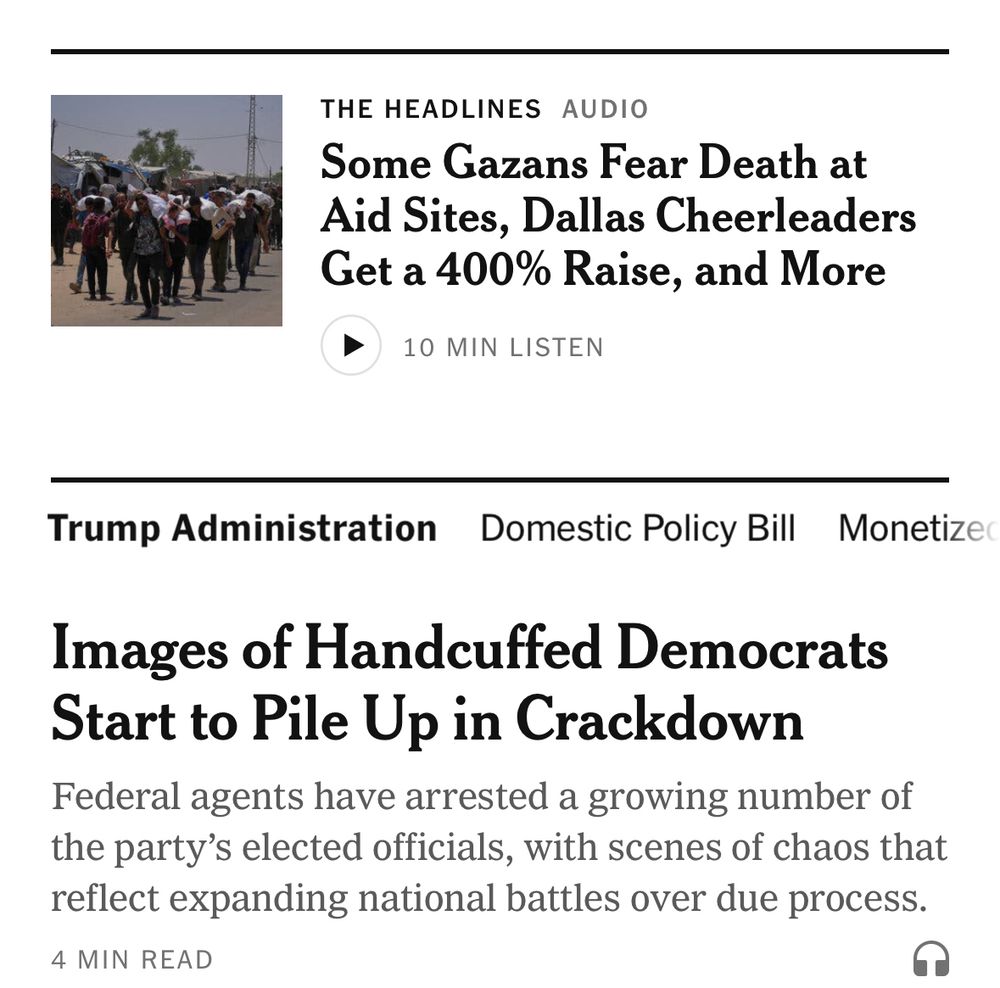Listen to the Handcuffed Democrats article via headphones icon

(x=930, y=959)
